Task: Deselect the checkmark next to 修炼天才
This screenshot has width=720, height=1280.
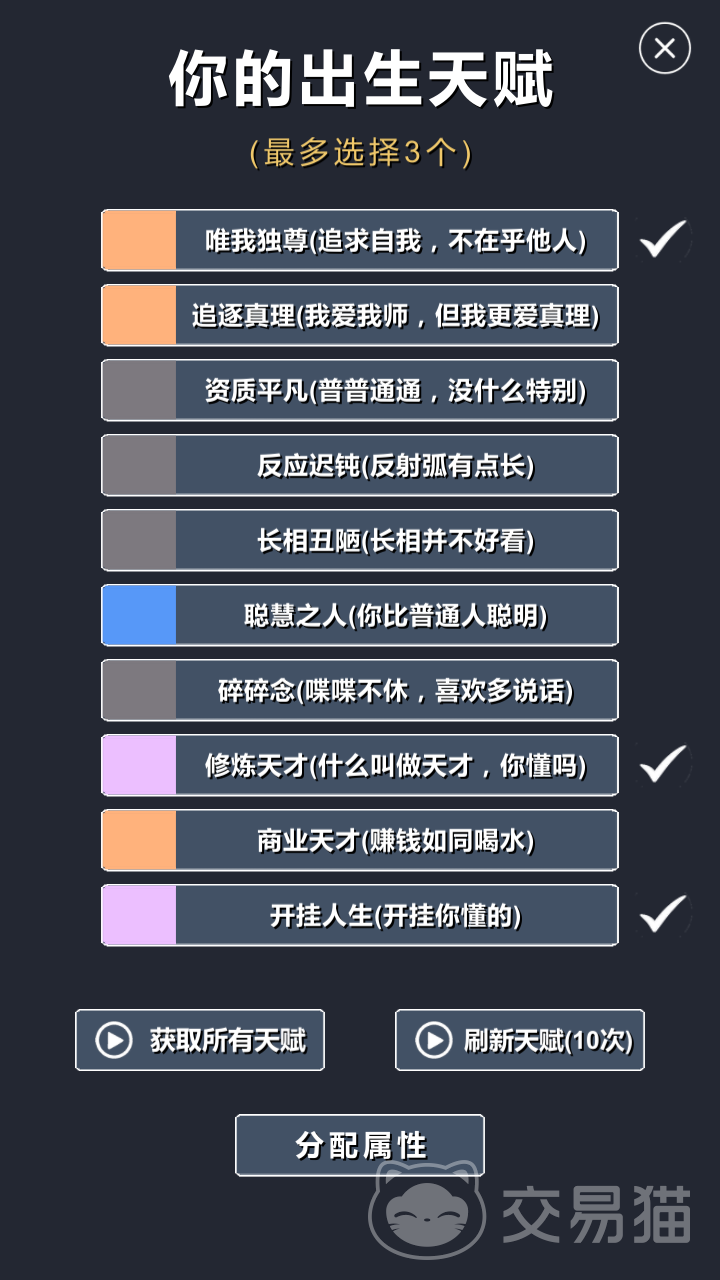Action: tap(660, 765)
